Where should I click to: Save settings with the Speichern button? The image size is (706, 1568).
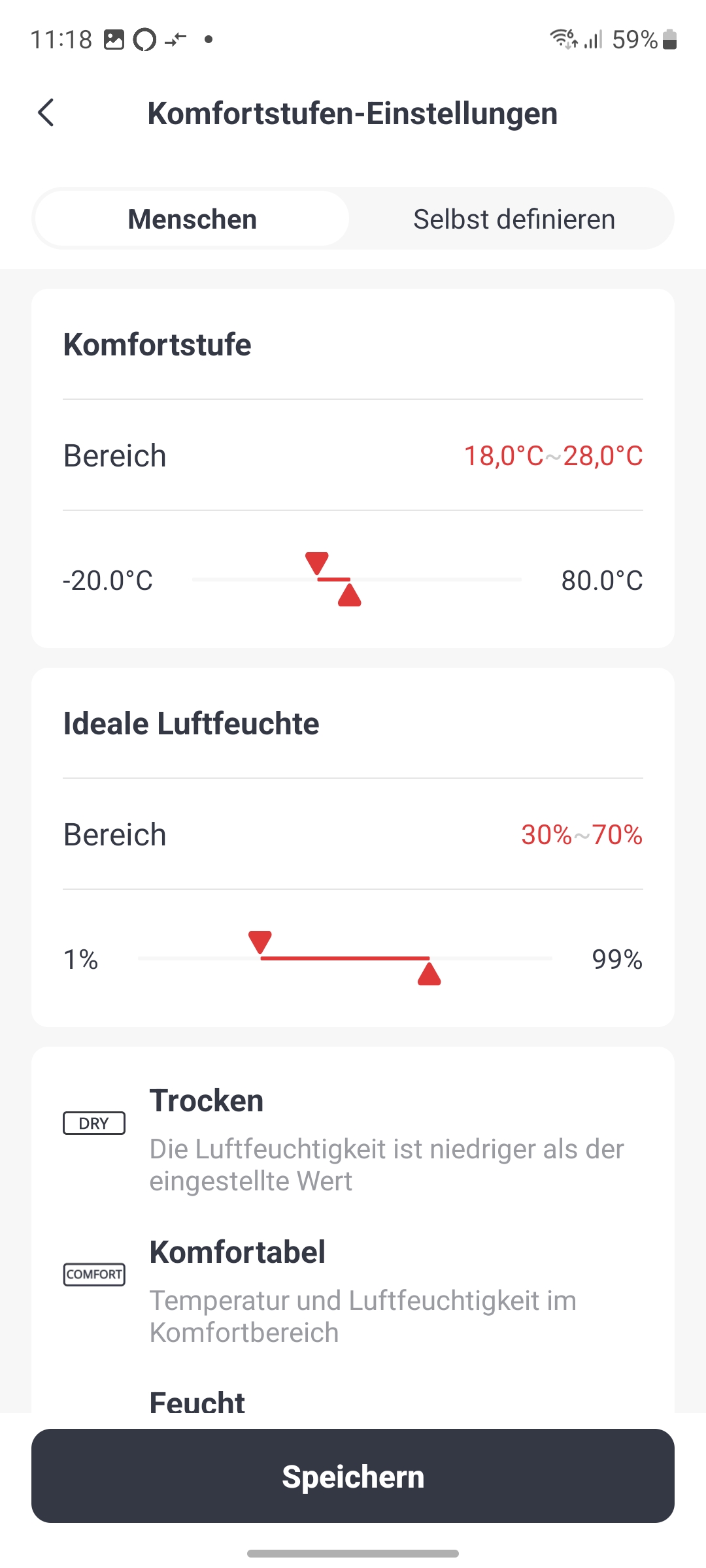click(x=353, y=1476)
